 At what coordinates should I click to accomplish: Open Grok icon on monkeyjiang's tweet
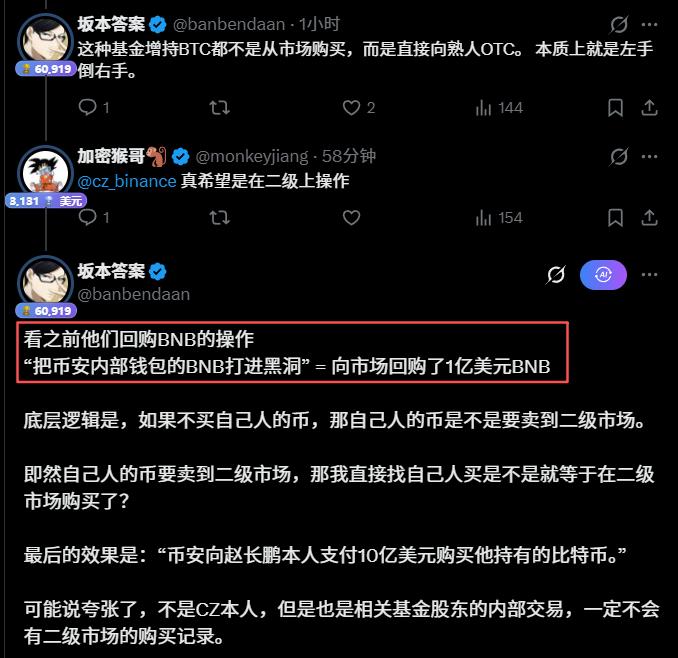(x=618, y=156)
